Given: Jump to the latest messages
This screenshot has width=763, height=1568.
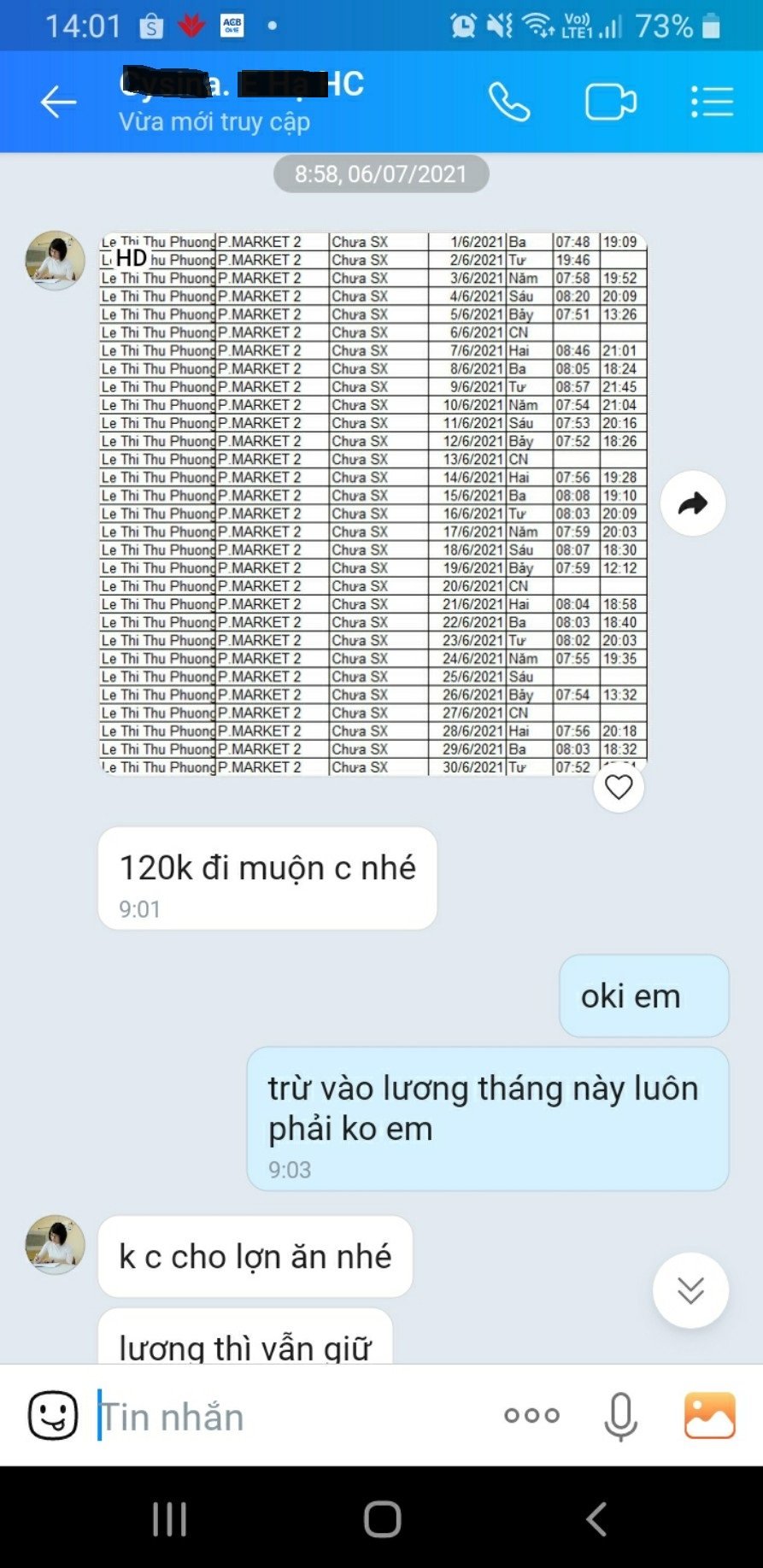Looking at the screenshot, I should pyautogui.click(x=690, y=1290).
